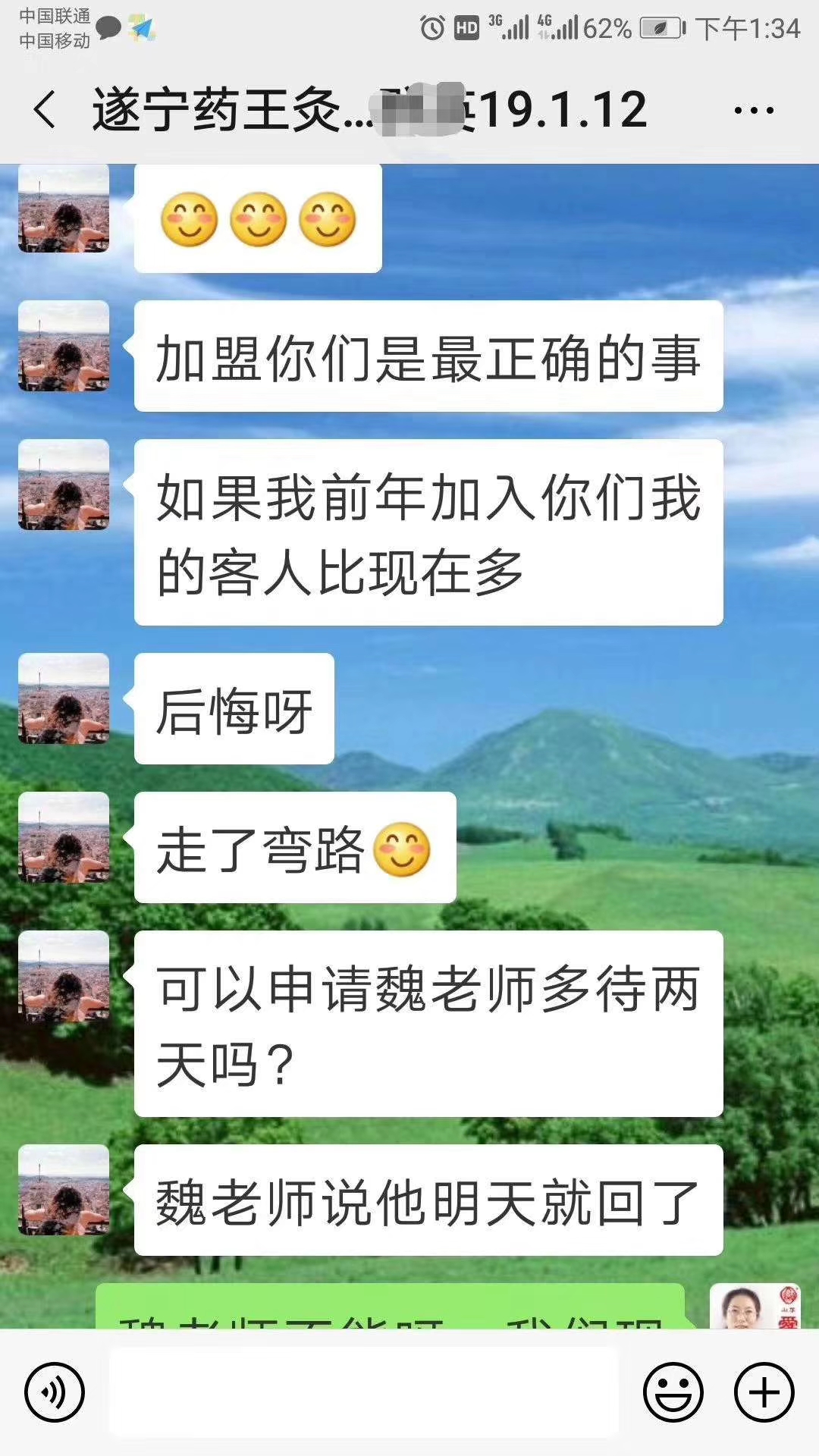The height and width of the screenshot is (1456, 819).
Task: Open avatar beside '后悔呀' message
Action: tap(64, 698)
